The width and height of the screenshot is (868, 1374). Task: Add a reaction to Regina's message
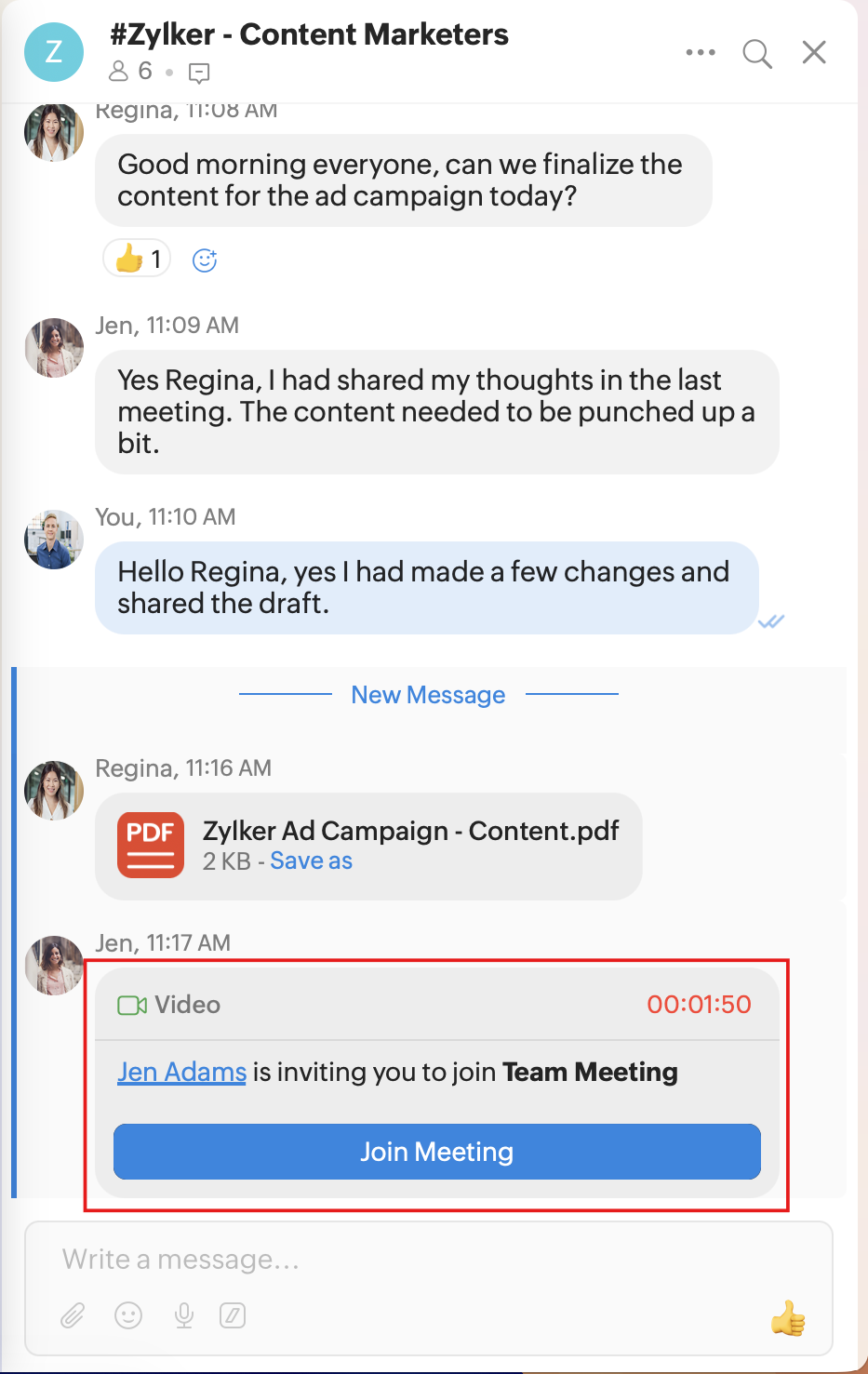(x=205, y=260)
